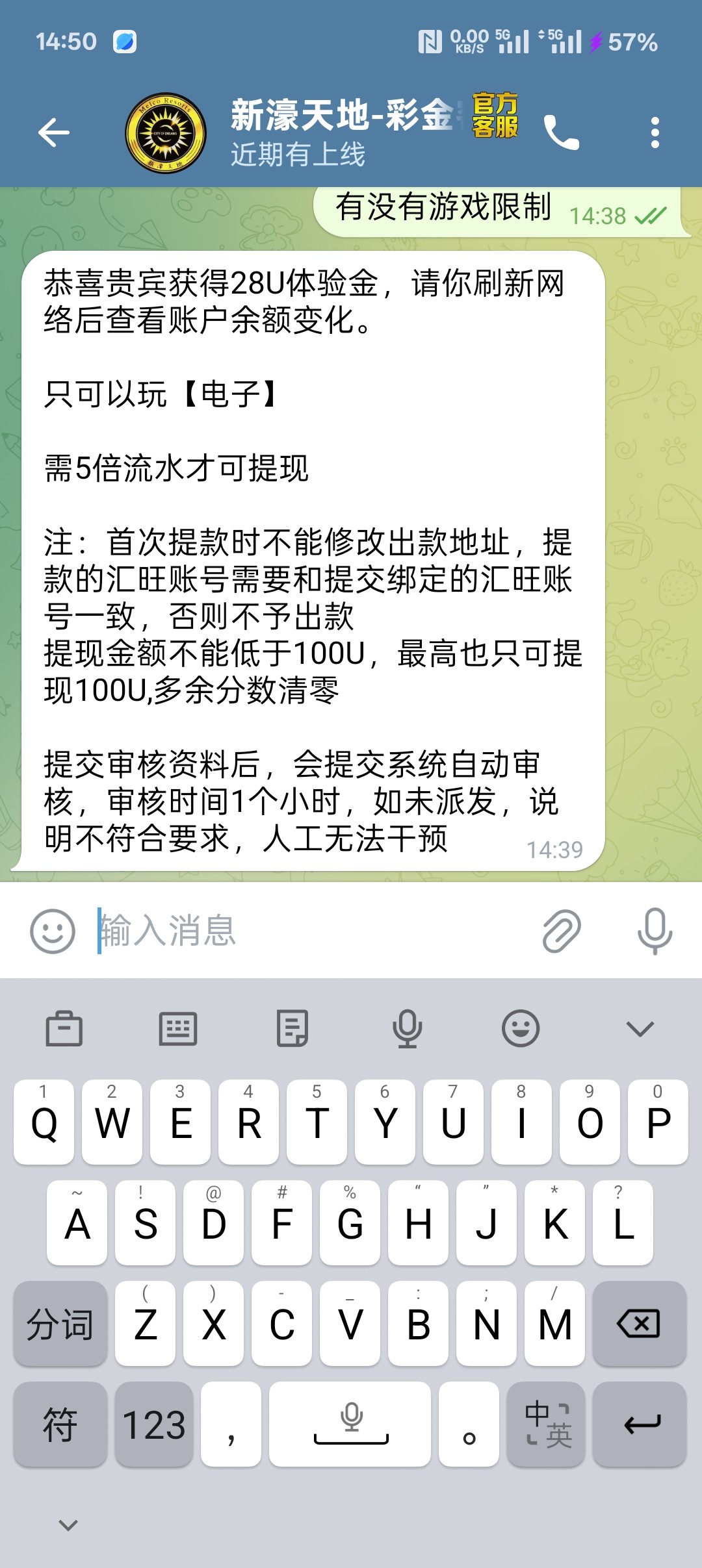
Task: Tap the backspace key
Action: (x=640, y=1324)
